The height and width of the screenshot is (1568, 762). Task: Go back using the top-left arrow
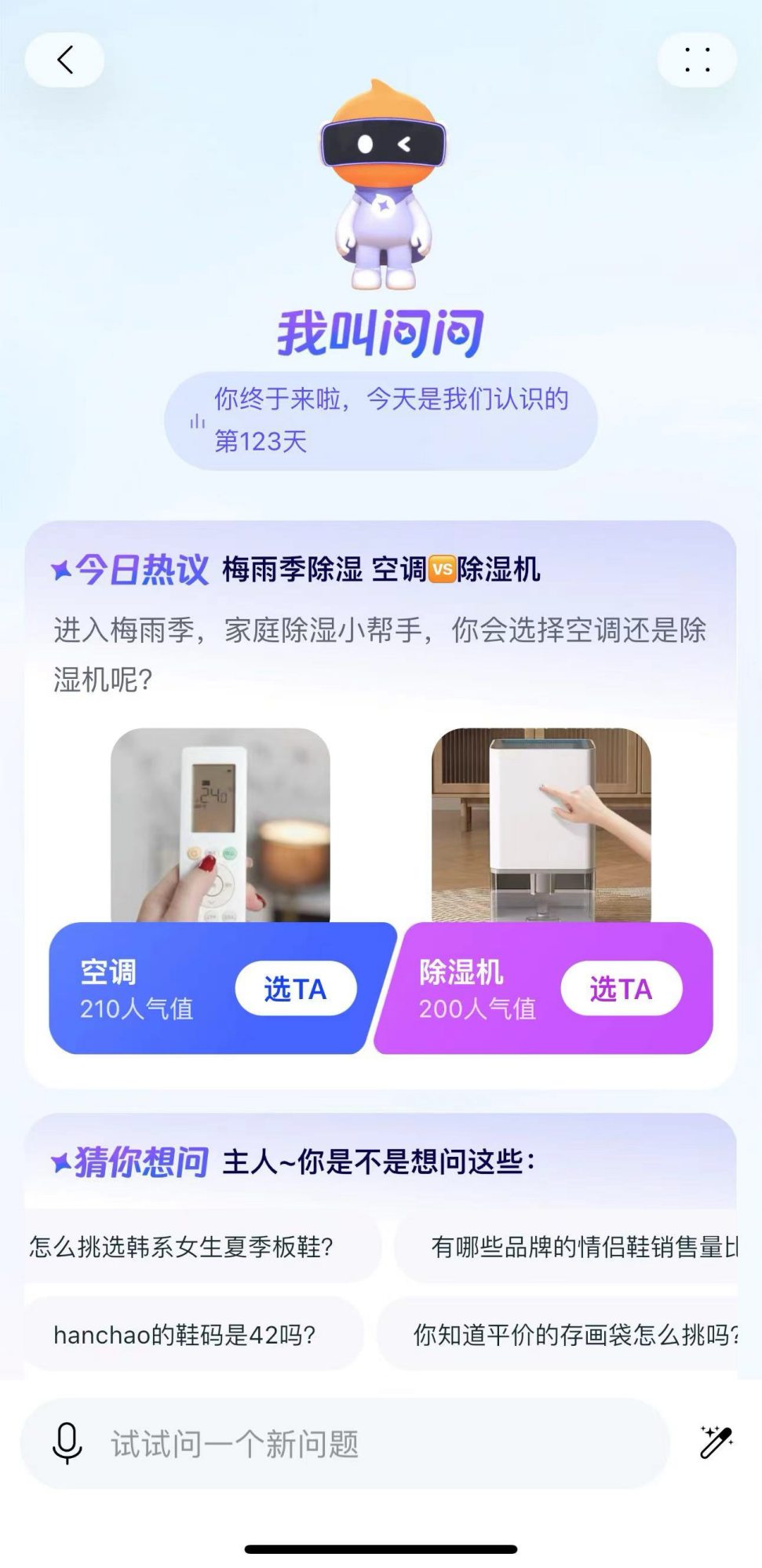(x=65, y=60)
